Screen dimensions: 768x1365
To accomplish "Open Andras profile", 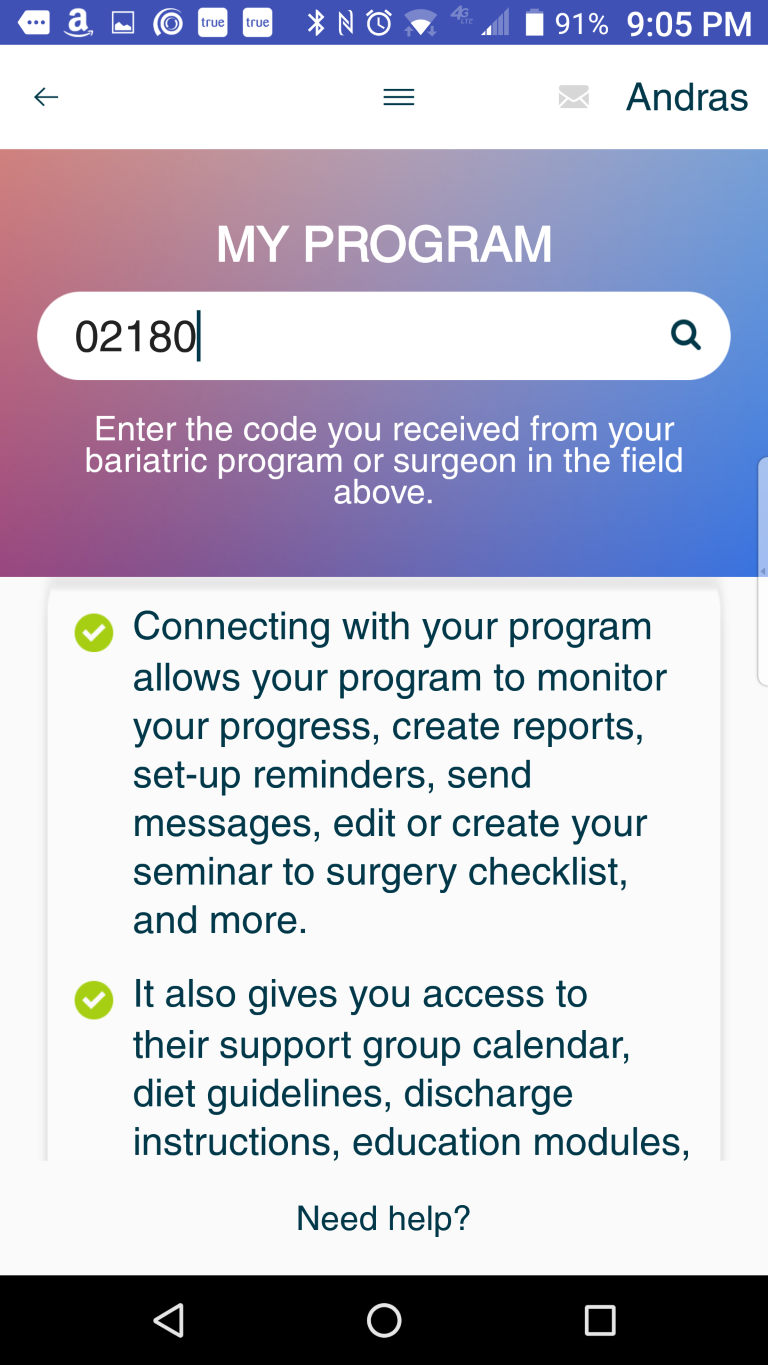I will pyautogui.click(x=686, y=97).
